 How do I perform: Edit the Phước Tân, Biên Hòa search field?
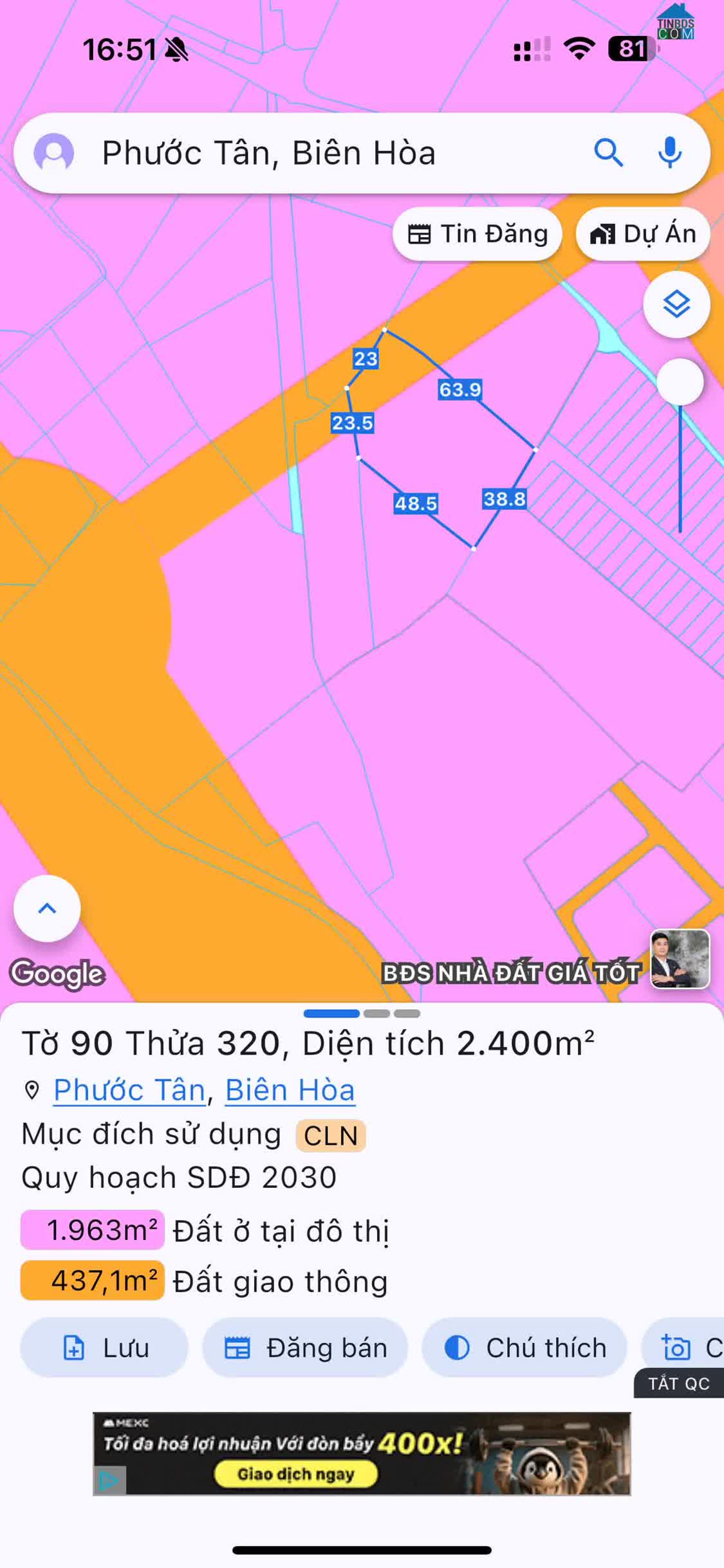click(x=322, y=153)
